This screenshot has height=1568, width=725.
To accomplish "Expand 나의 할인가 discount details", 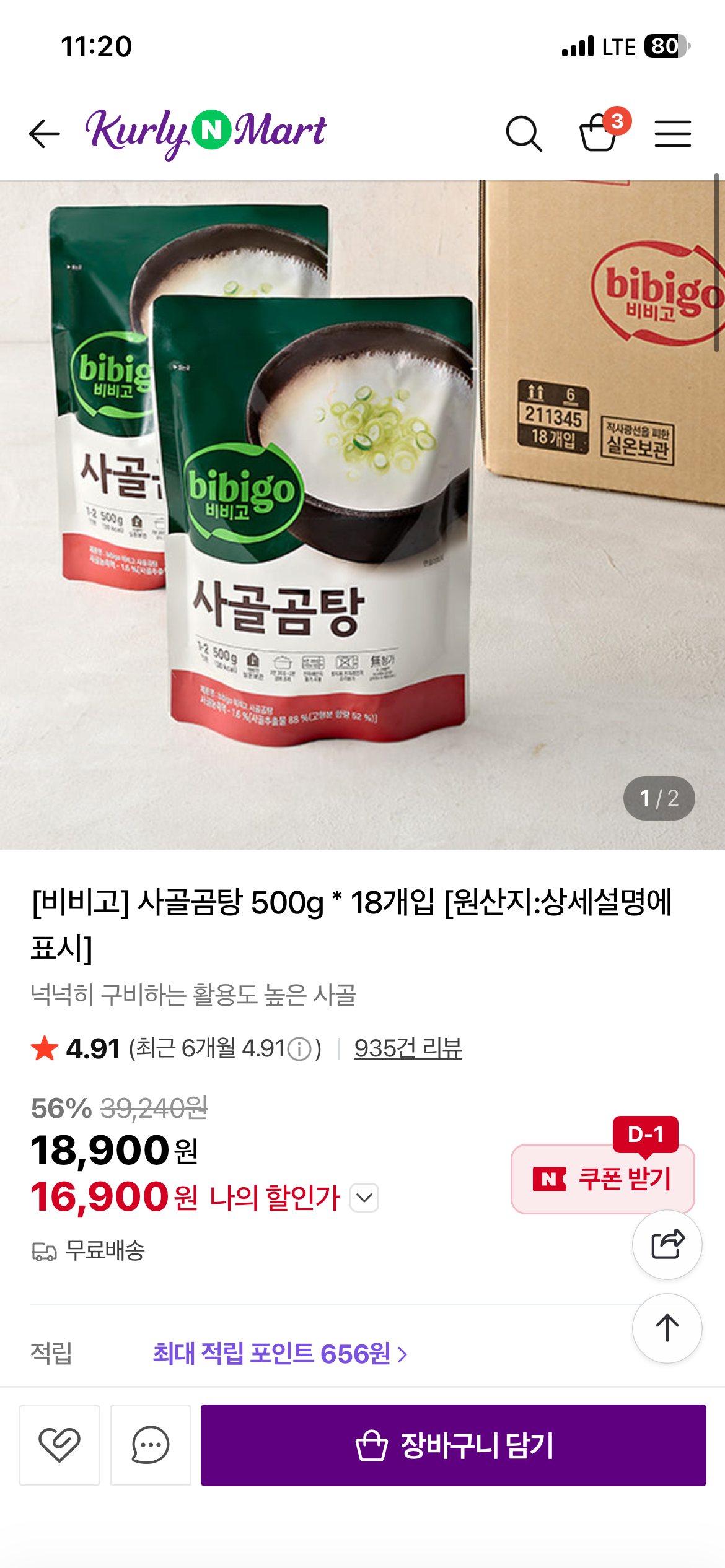I will click(x=364, y=1198).
